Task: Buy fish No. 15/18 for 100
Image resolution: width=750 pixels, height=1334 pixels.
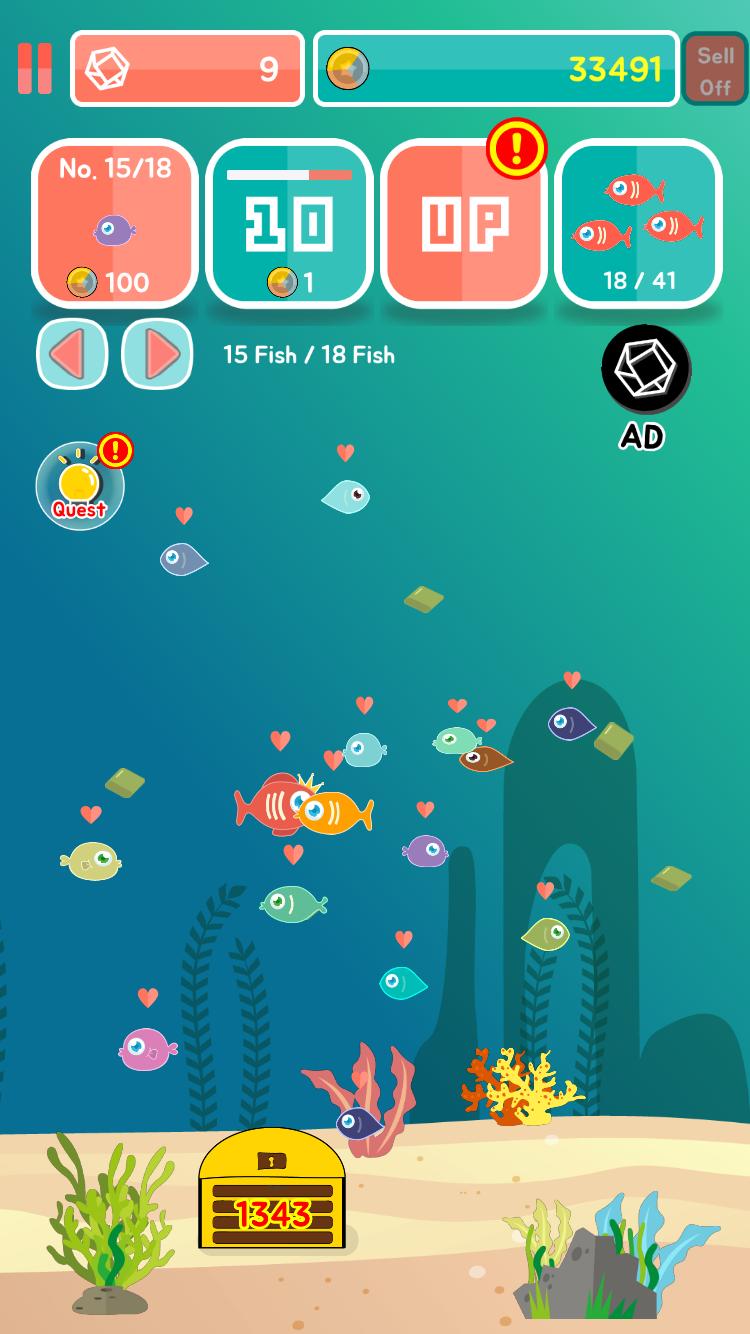Action: tap(115, 222)
